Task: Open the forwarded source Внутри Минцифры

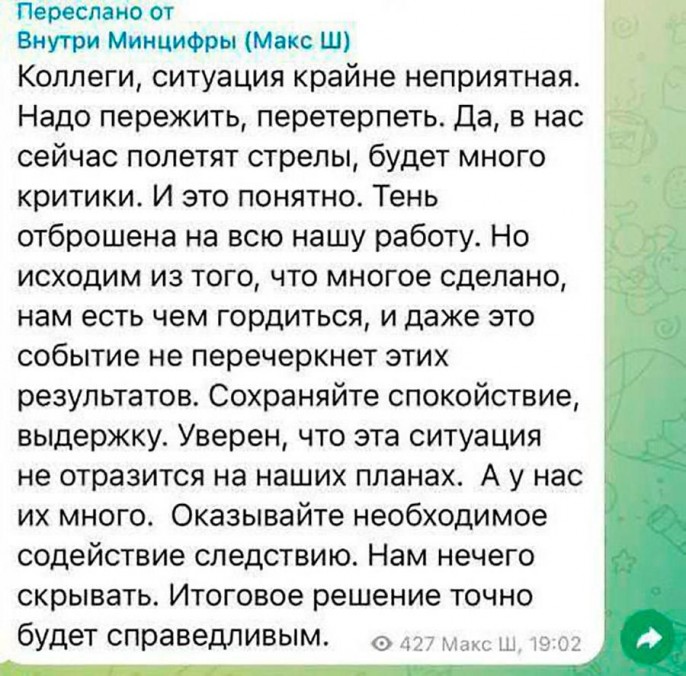Action: point(184,41)
